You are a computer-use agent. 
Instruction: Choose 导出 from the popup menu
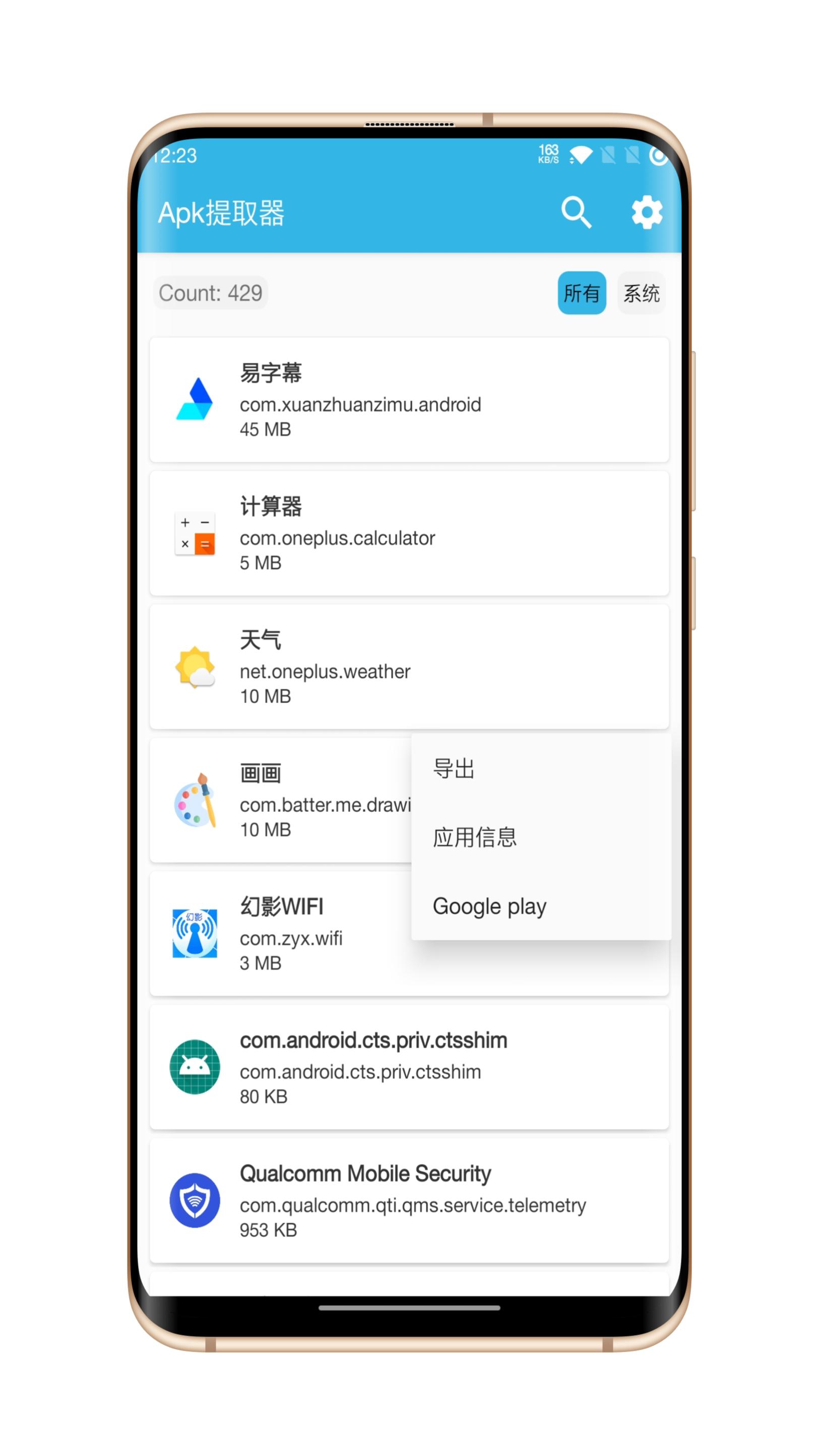[x=541, y=769]
